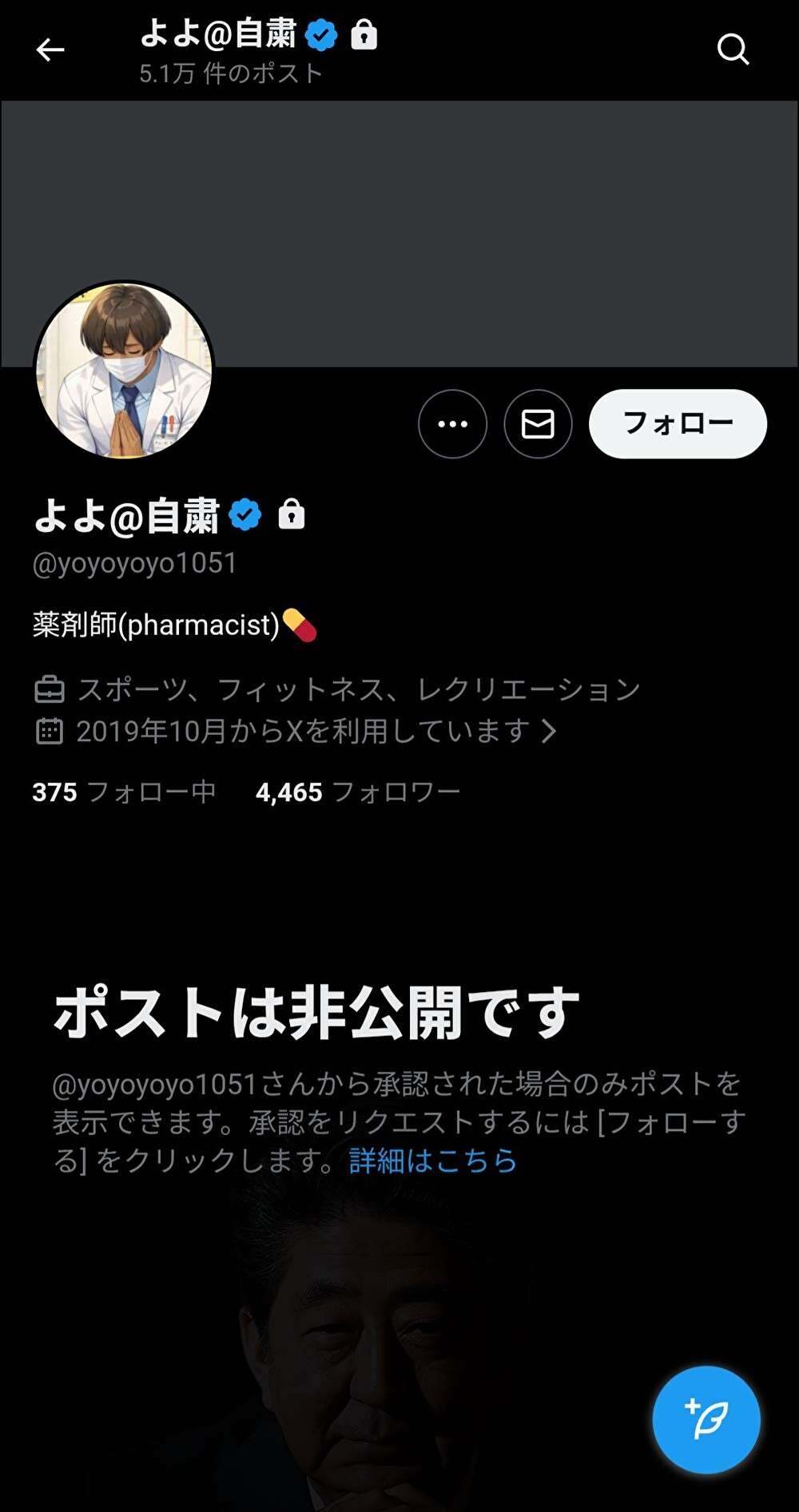Open the 4,465 フォロワー list
799x1512 pixels.
click(x=357, y=792)
